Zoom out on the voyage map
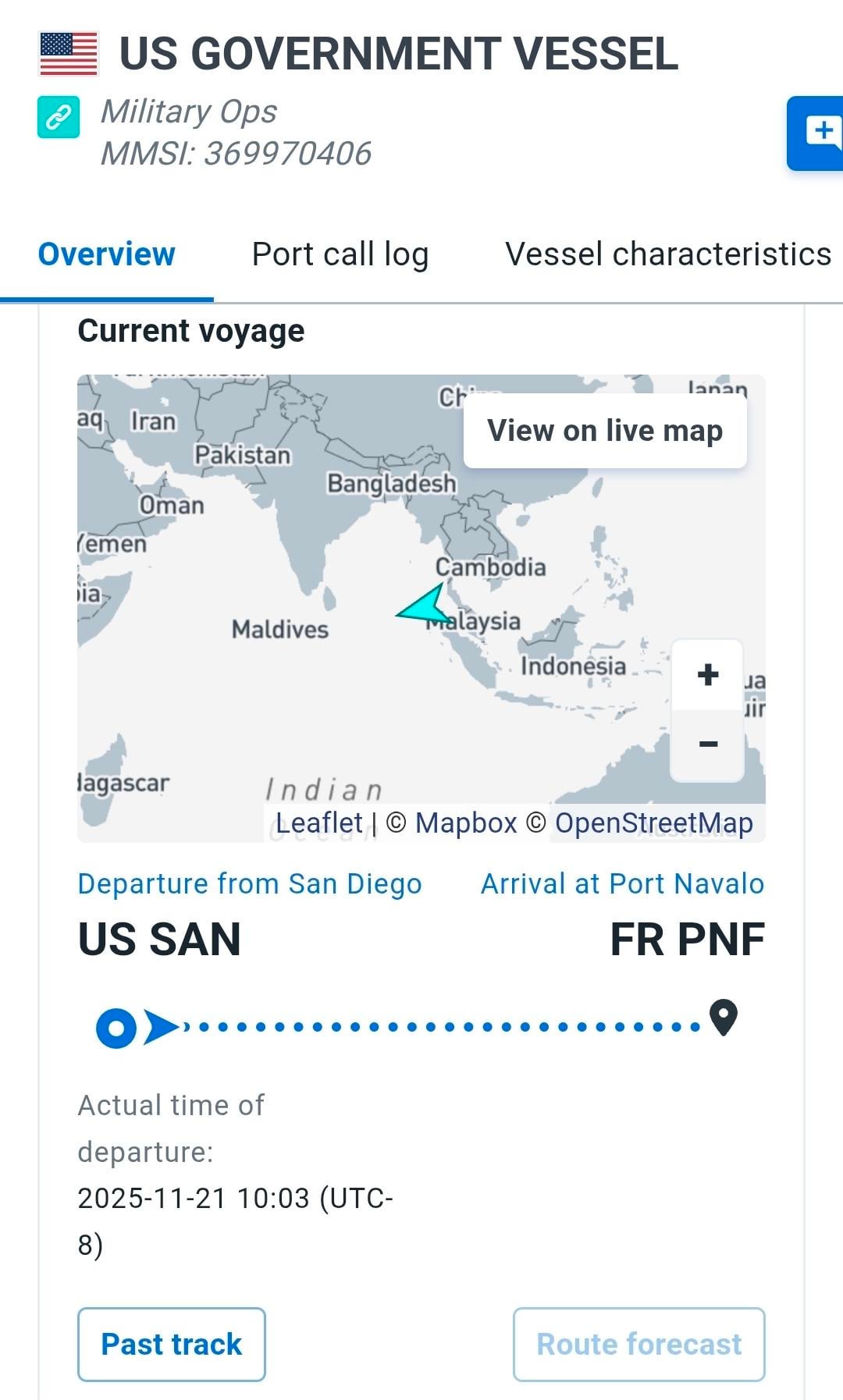 (708, 744)
